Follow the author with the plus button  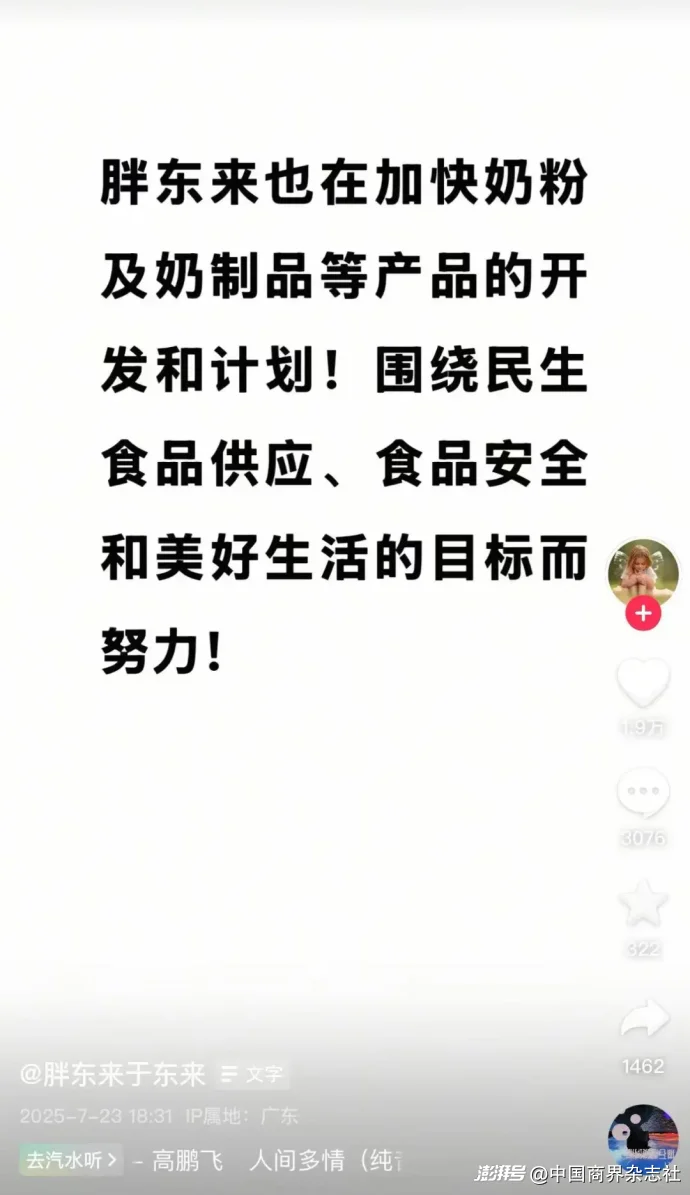click(x=643, y=613)
